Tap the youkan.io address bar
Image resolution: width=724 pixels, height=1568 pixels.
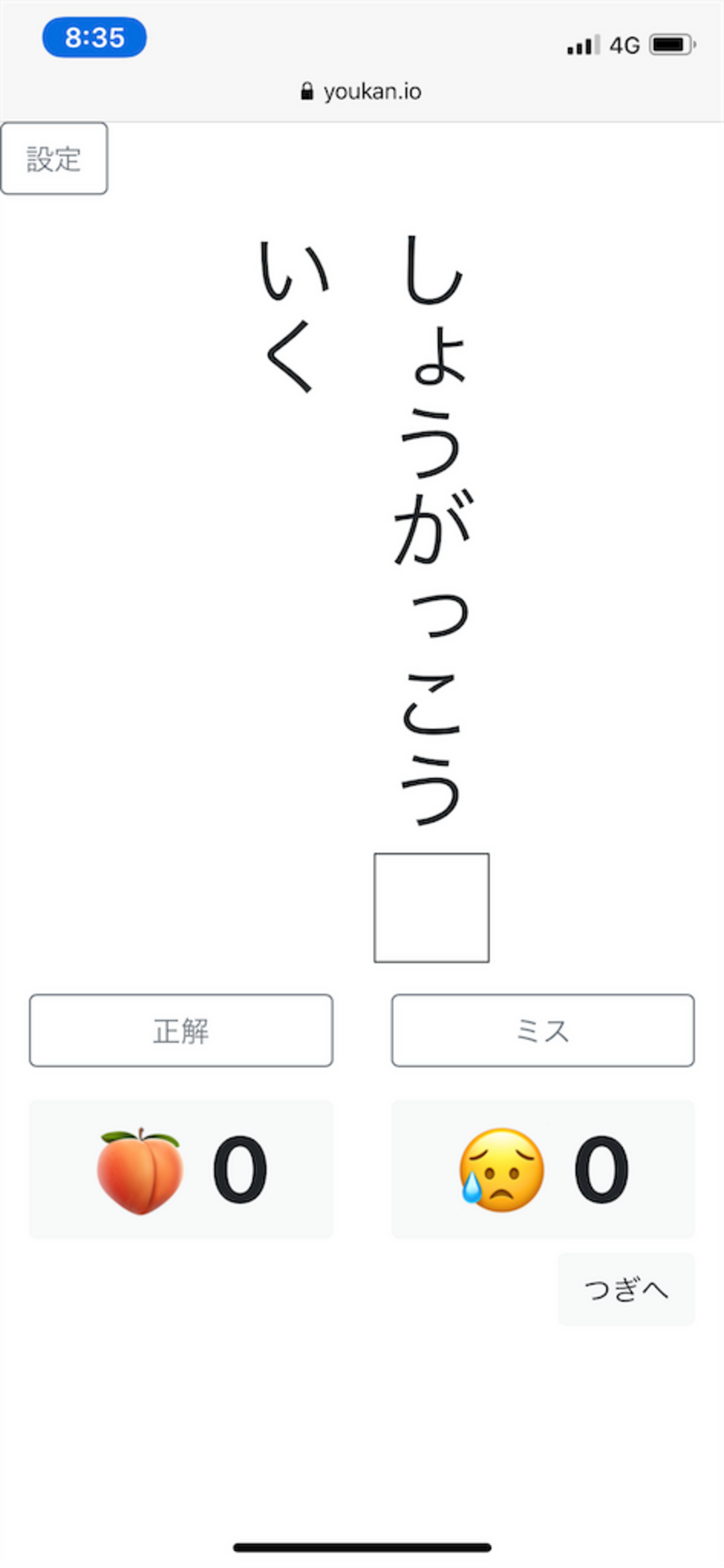pyautogui.click(x=361, y=92)
